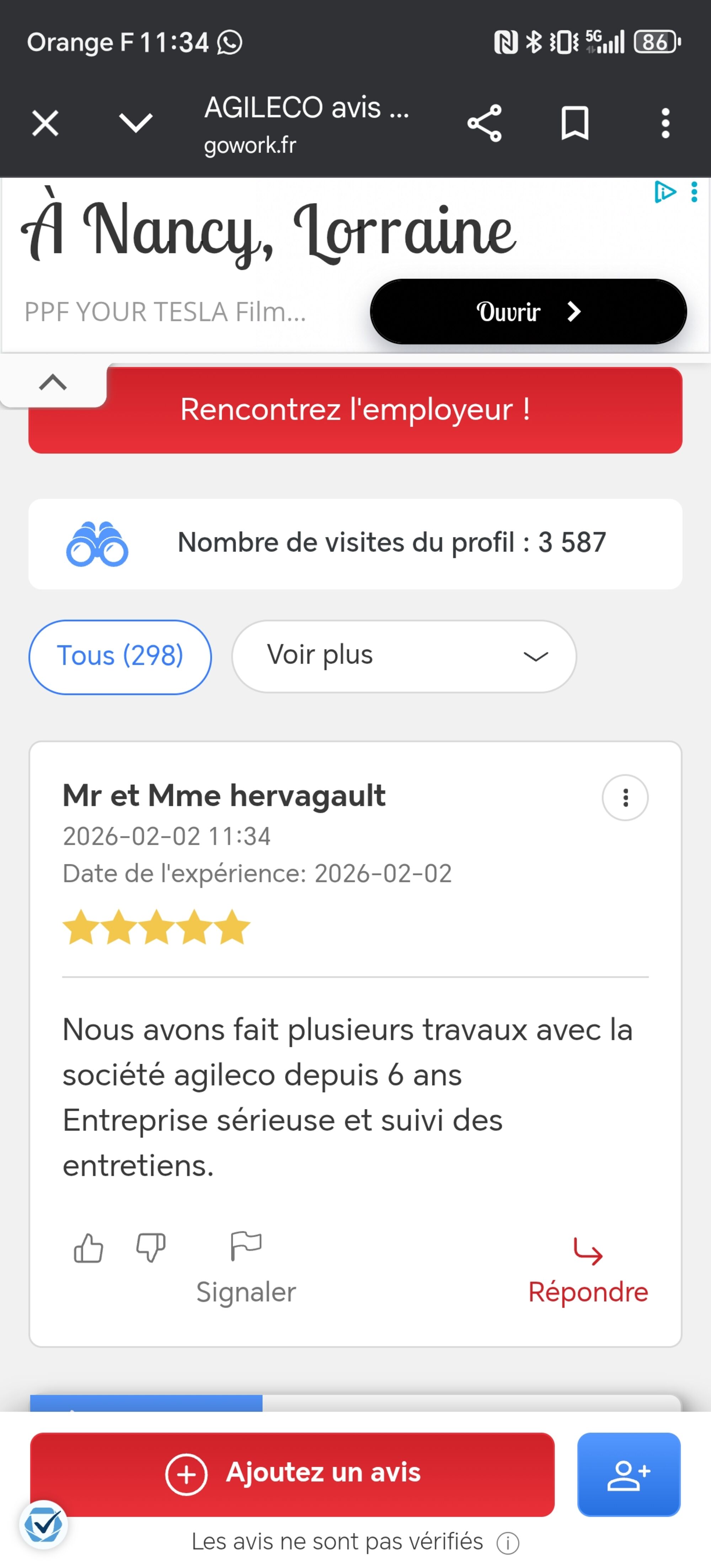Tap the blue add-person button
Screen dimensions: 711x1568
tap(628, 1474)
